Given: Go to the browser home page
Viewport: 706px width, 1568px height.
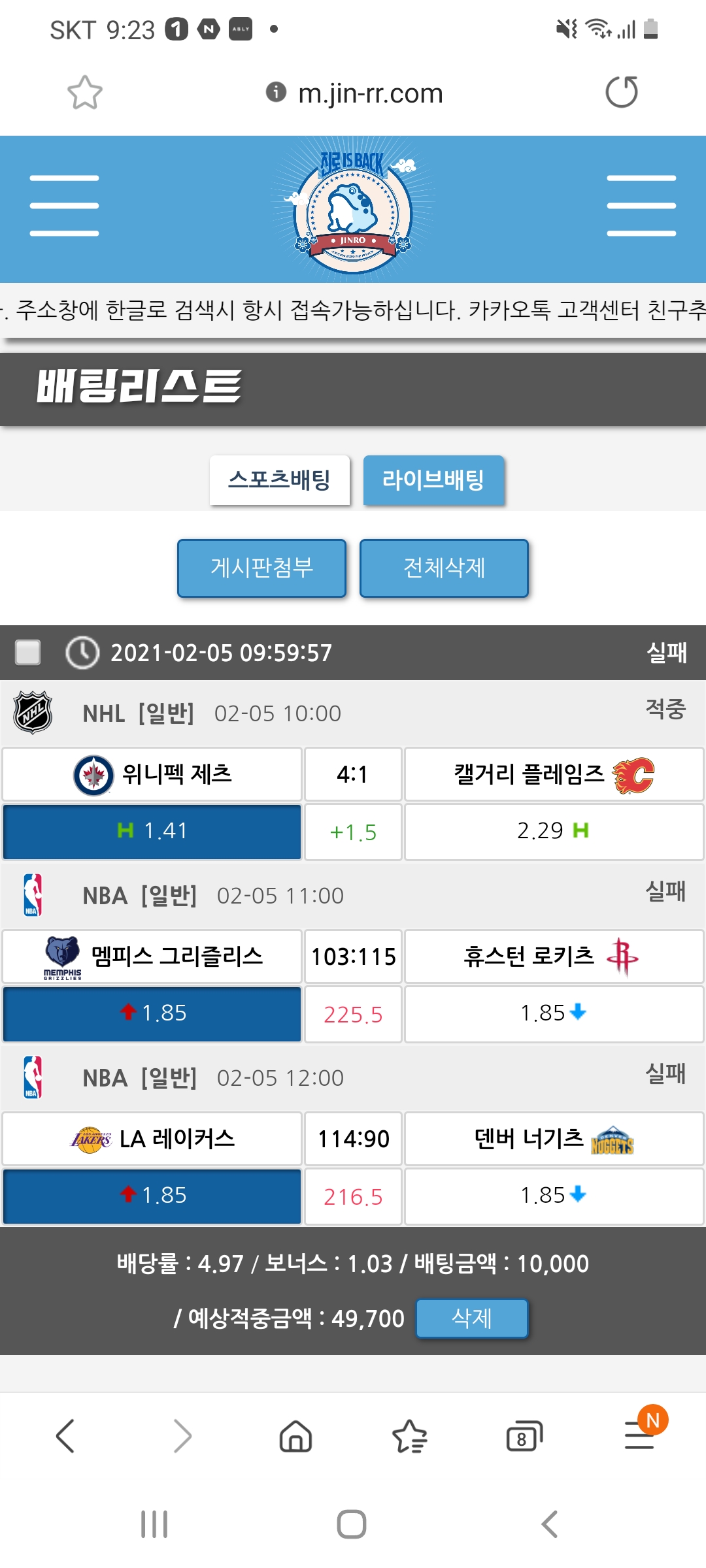Looking at the screenshot, I should [295, 1436].
